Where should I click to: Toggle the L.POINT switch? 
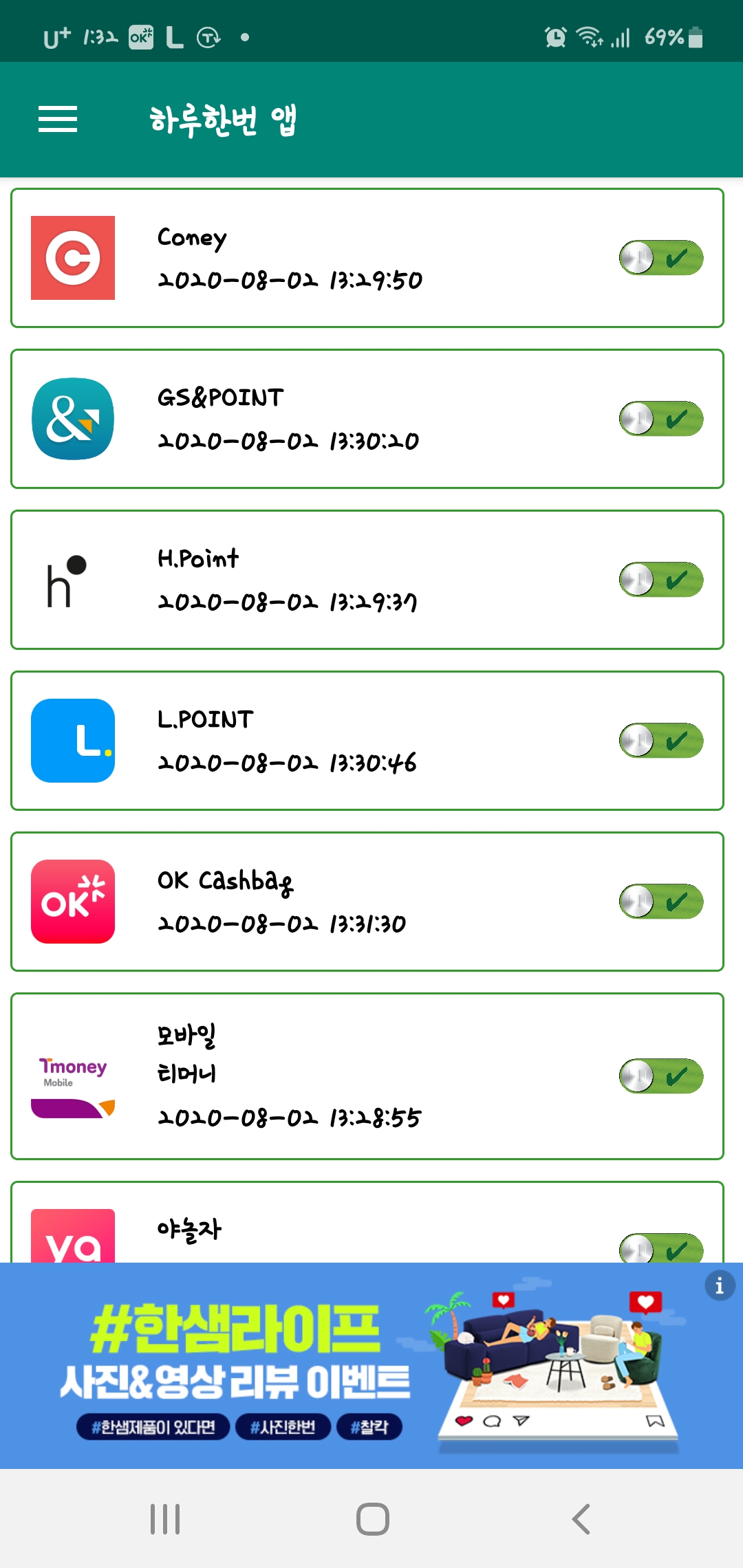(660, 741)
